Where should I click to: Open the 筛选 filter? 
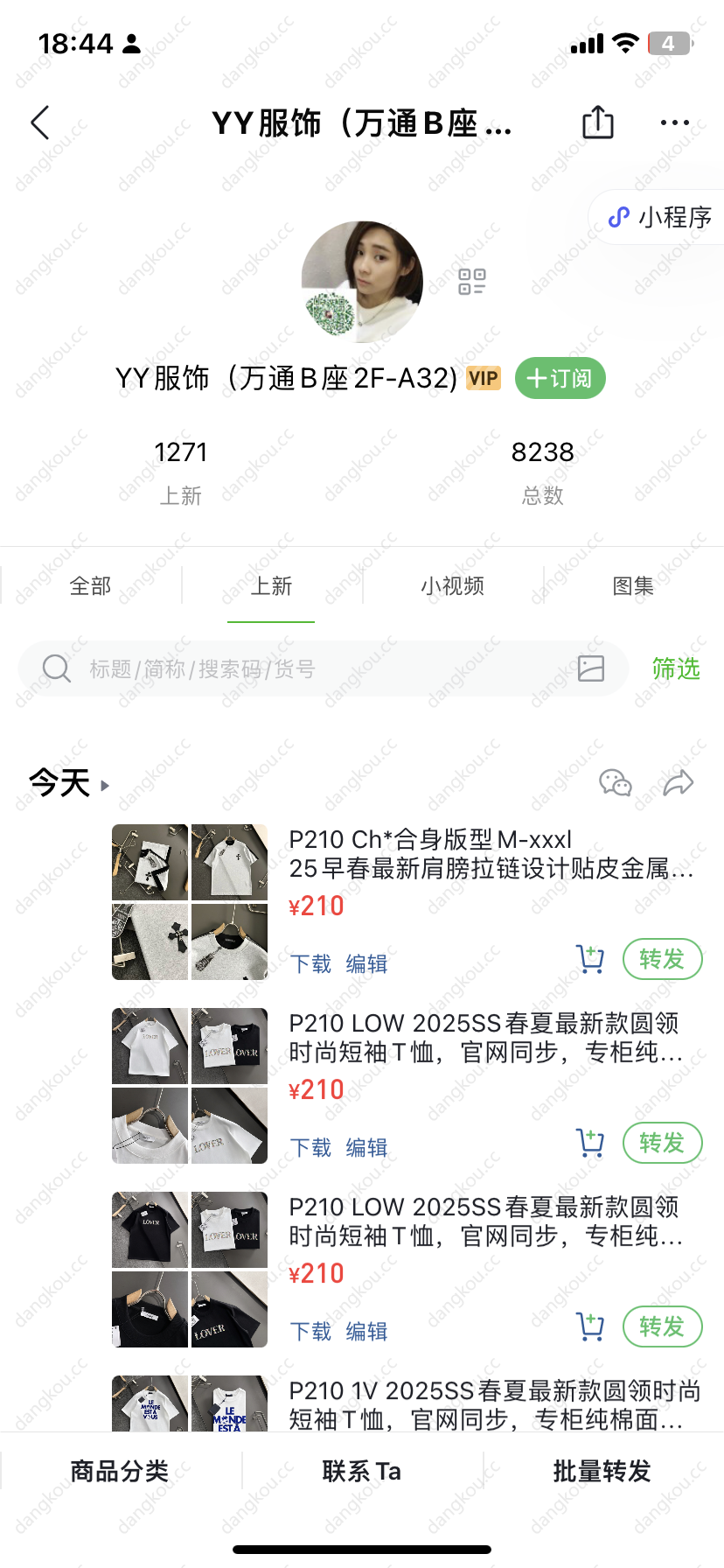[675, 669]
